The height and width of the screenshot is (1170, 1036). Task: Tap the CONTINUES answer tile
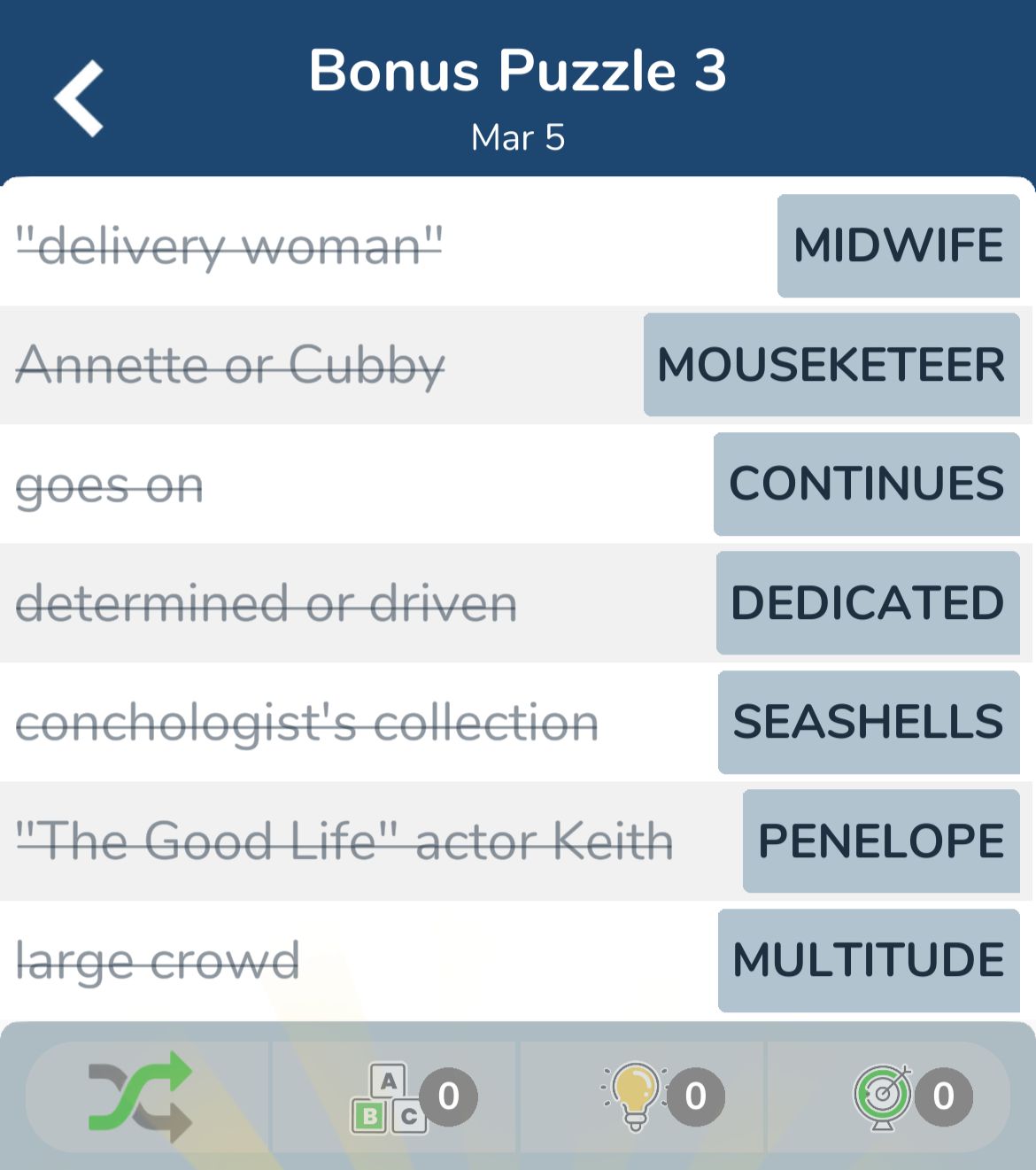tap(866, 484)
